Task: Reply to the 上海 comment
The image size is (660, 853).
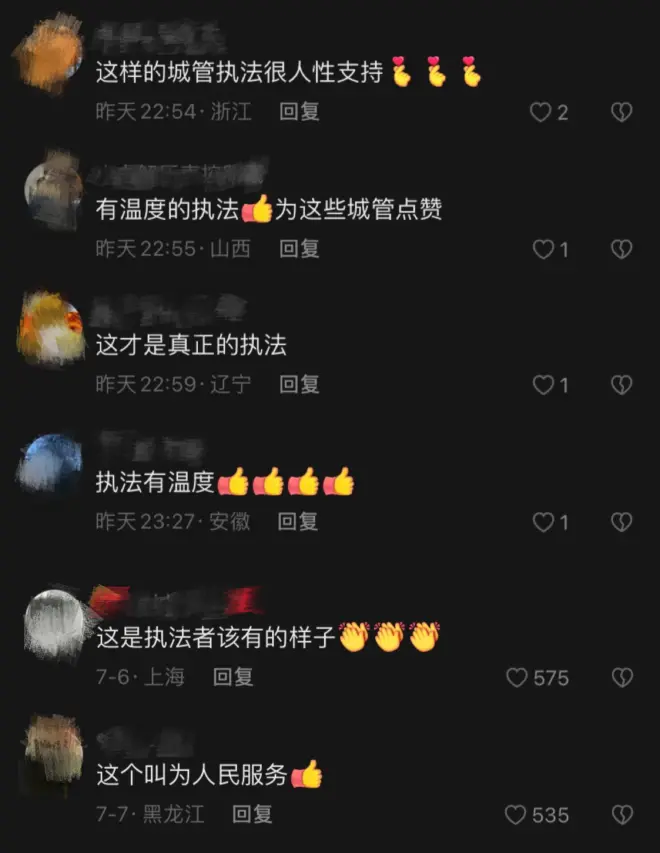Action: click(x=233, y=677)
